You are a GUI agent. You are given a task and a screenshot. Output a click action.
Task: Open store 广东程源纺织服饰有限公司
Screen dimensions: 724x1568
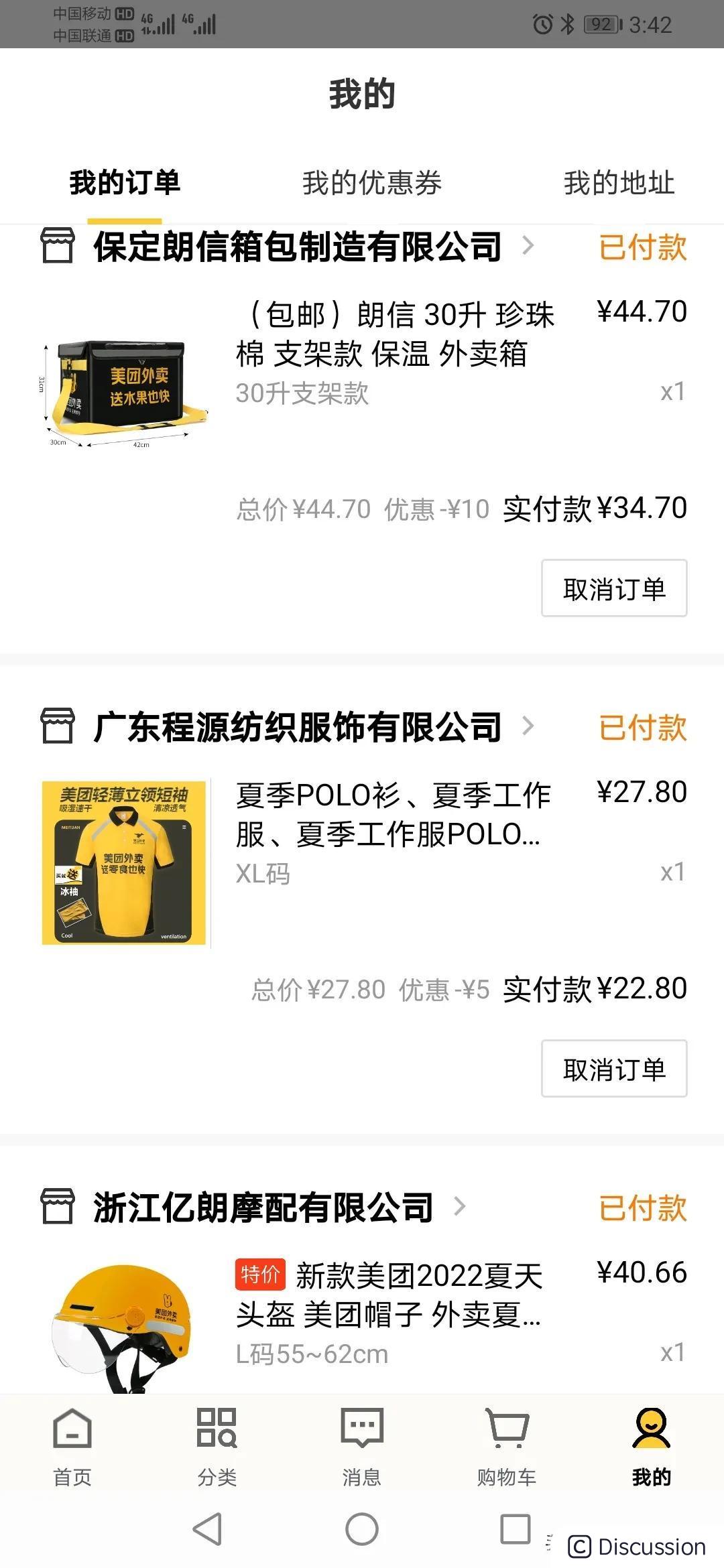[298, 727]
